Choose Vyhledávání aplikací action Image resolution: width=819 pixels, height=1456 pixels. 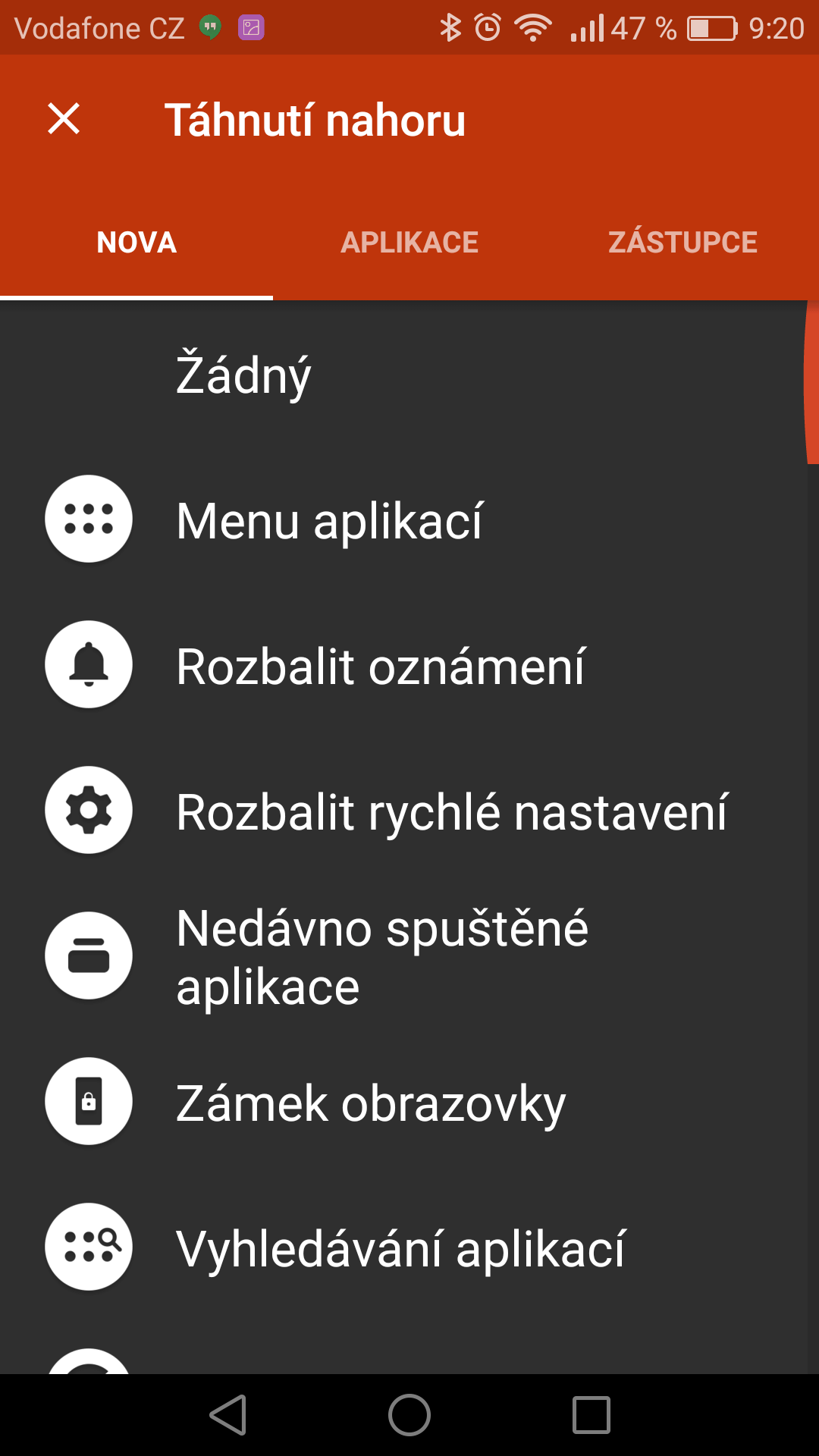[409, 1247]
